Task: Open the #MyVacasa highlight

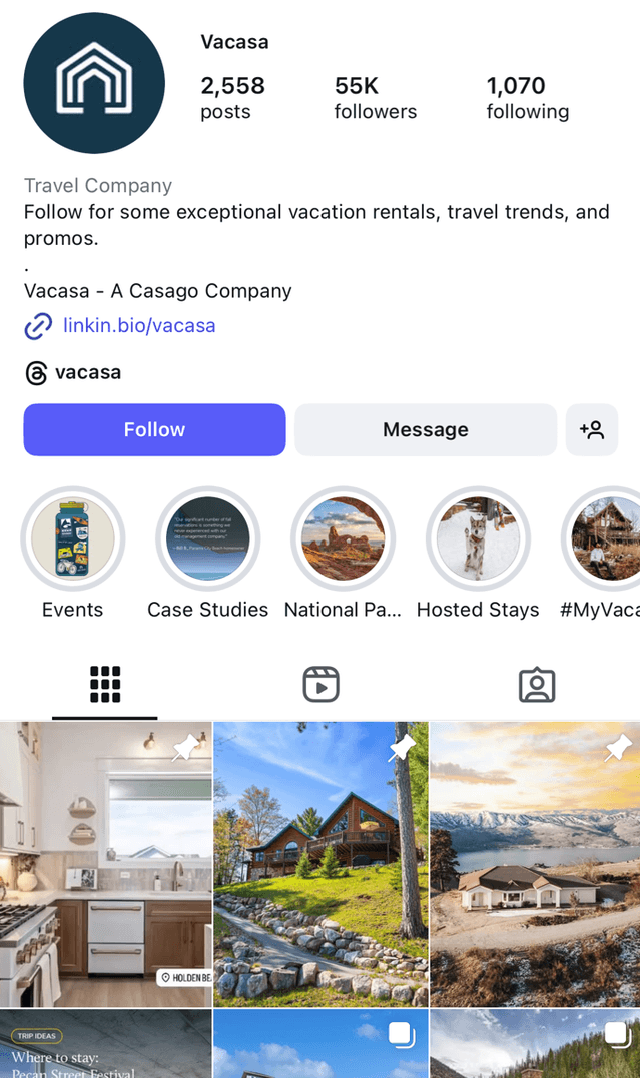Action: [x=605, y=539]
